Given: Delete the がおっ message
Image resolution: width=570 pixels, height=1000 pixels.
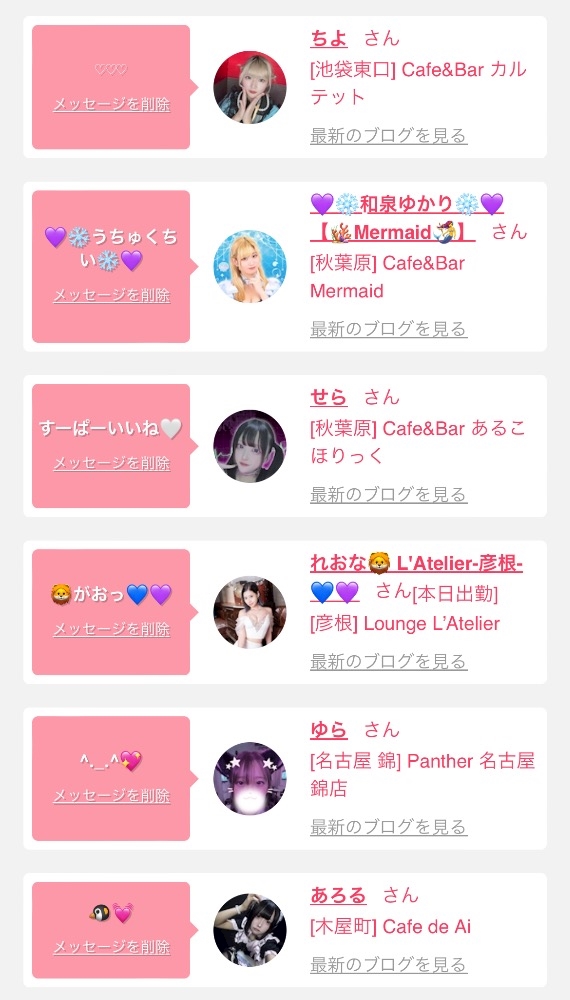Looking at the screenshot, I should coord(112,629).
